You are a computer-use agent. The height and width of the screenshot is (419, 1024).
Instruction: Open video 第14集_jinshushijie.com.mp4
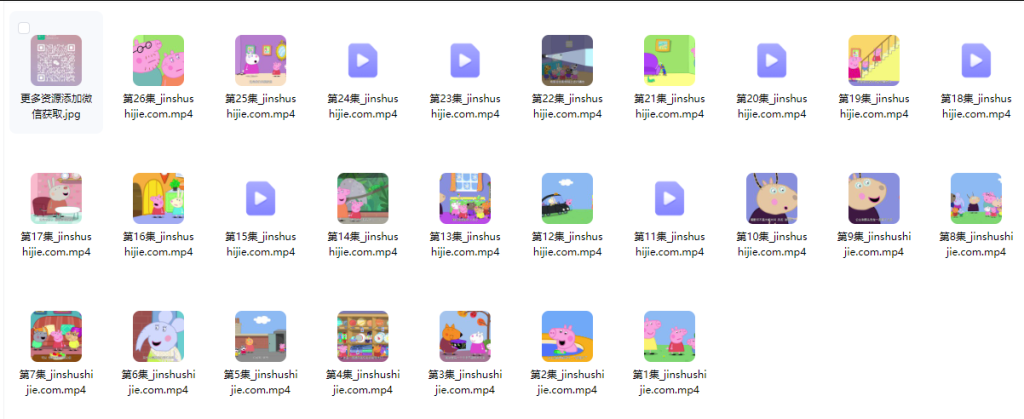point(362,198)
